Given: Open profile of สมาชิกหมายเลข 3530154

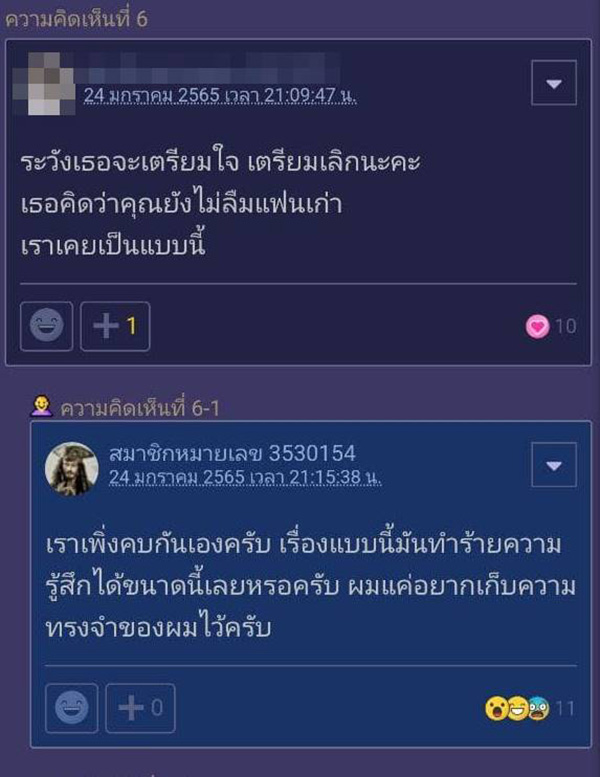Looking at the screenshot, I should 231,453.
